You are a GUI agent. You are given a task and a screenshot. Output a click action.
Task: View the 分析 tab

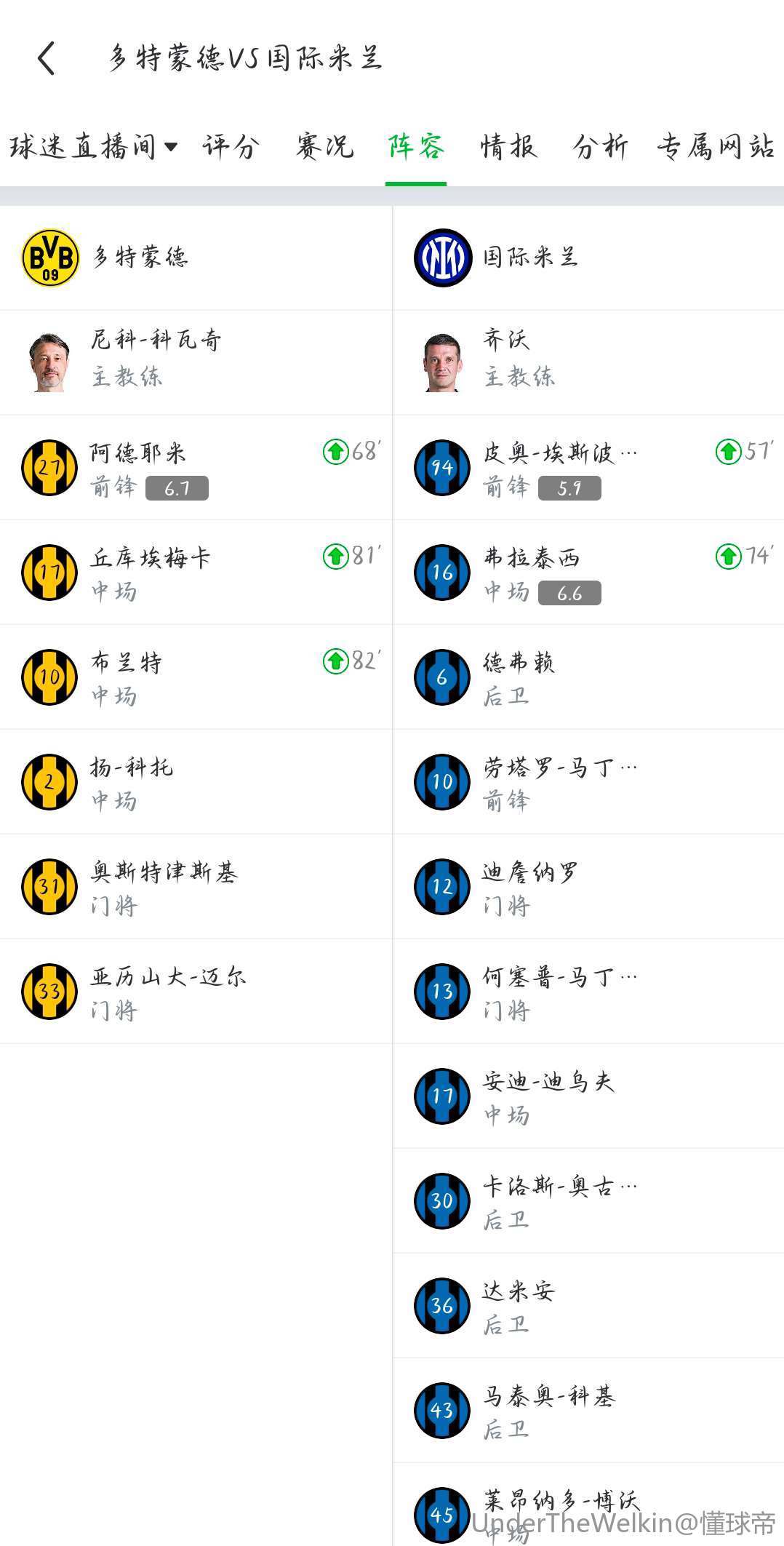600,147
